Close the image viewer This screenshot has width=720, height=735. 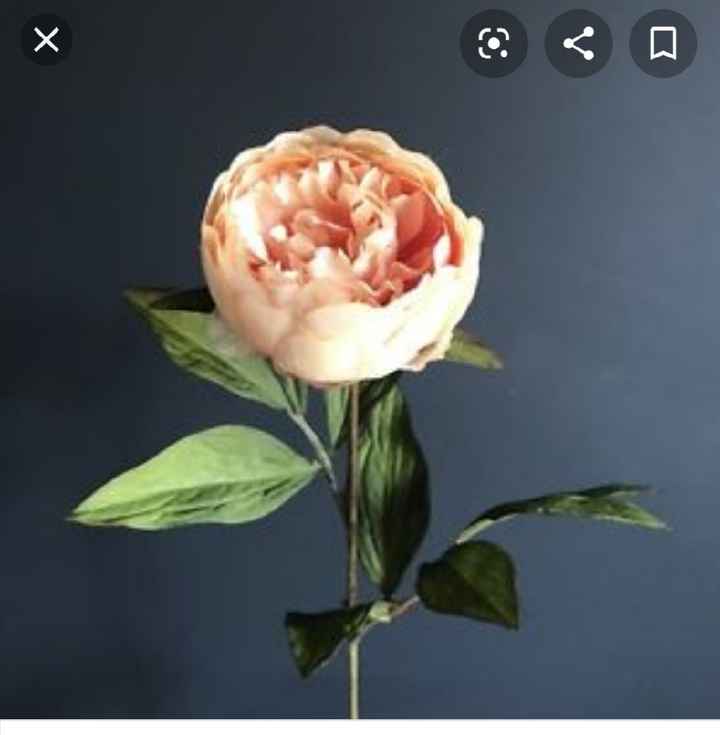tap(46, 40)
